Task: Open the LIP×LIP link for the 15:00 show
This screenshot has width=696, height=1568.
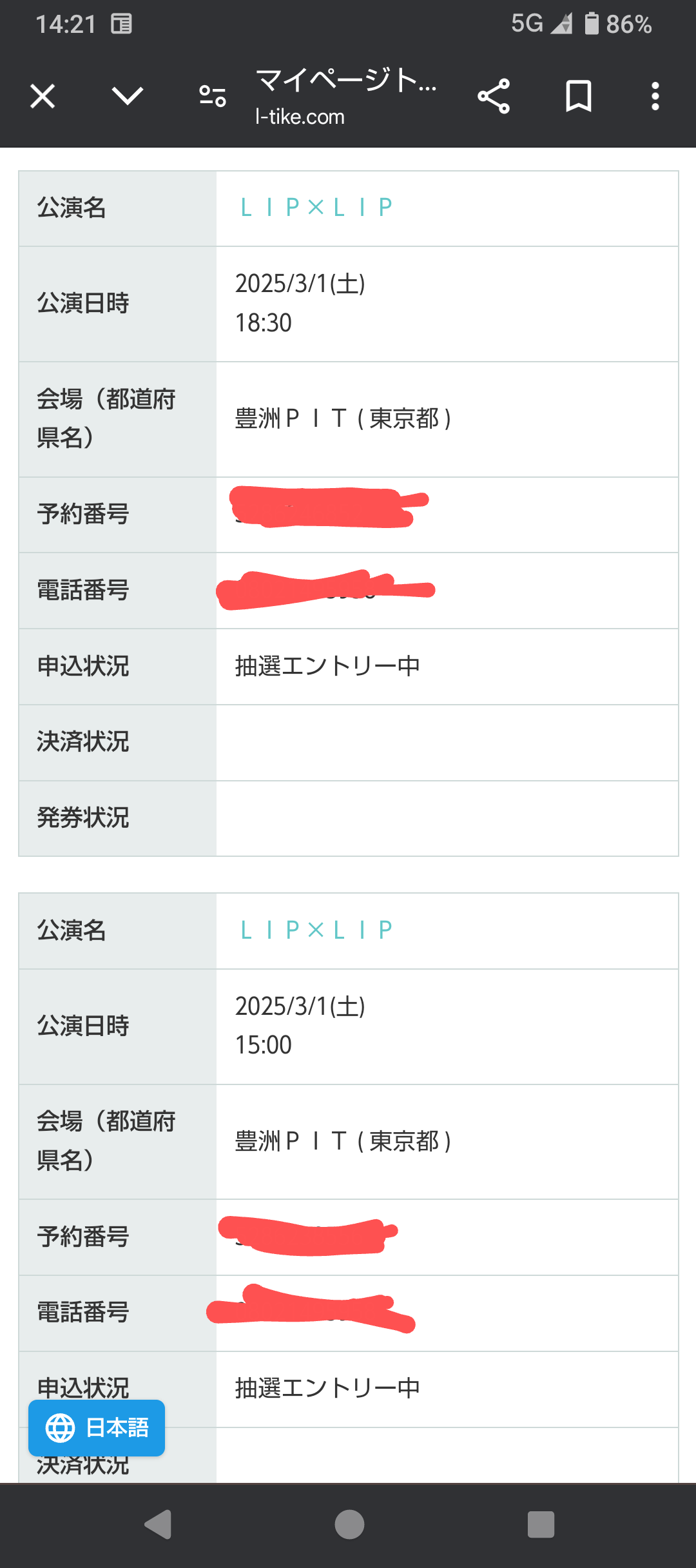Action: (316, 930)
